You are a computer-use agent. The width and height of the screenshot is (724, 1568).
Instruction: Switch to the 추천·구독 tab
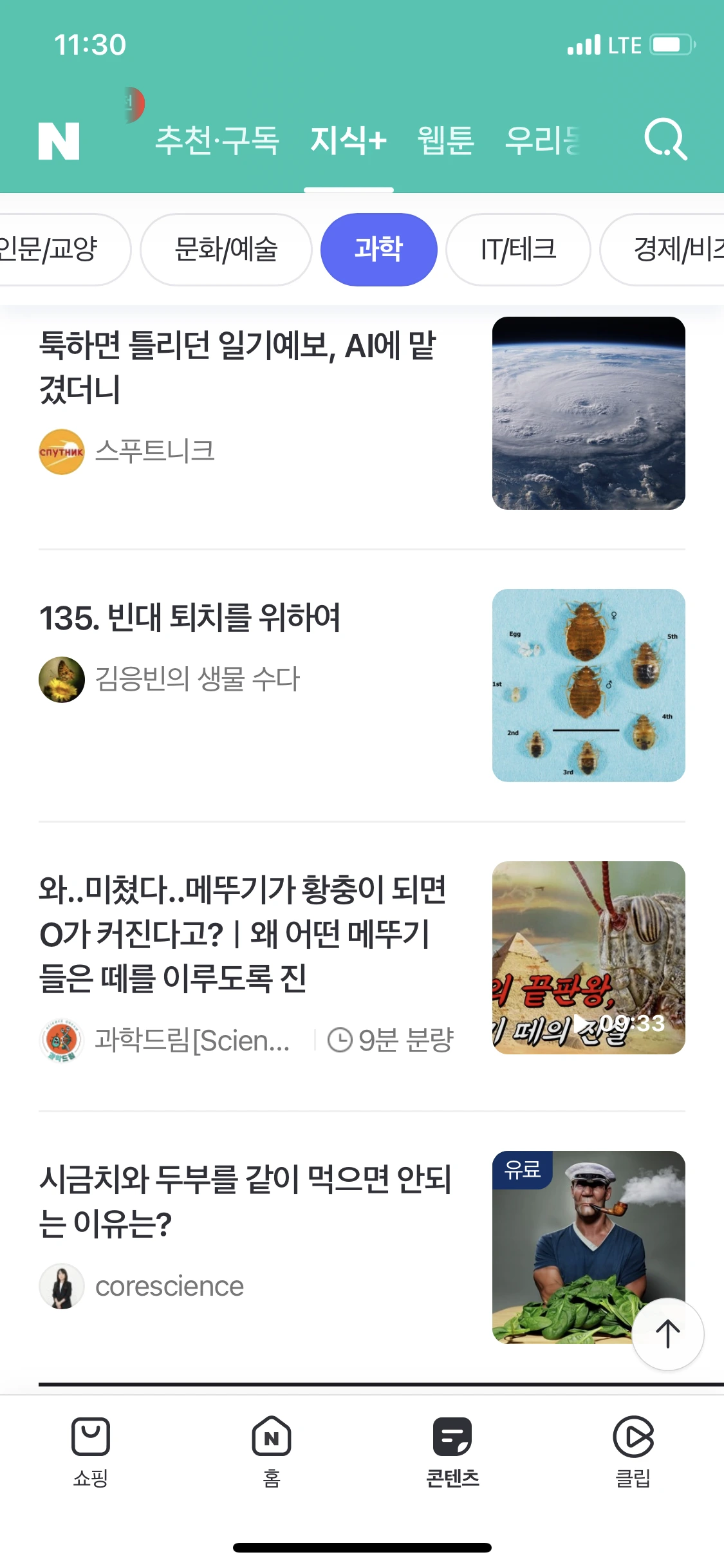pos(218,140)
